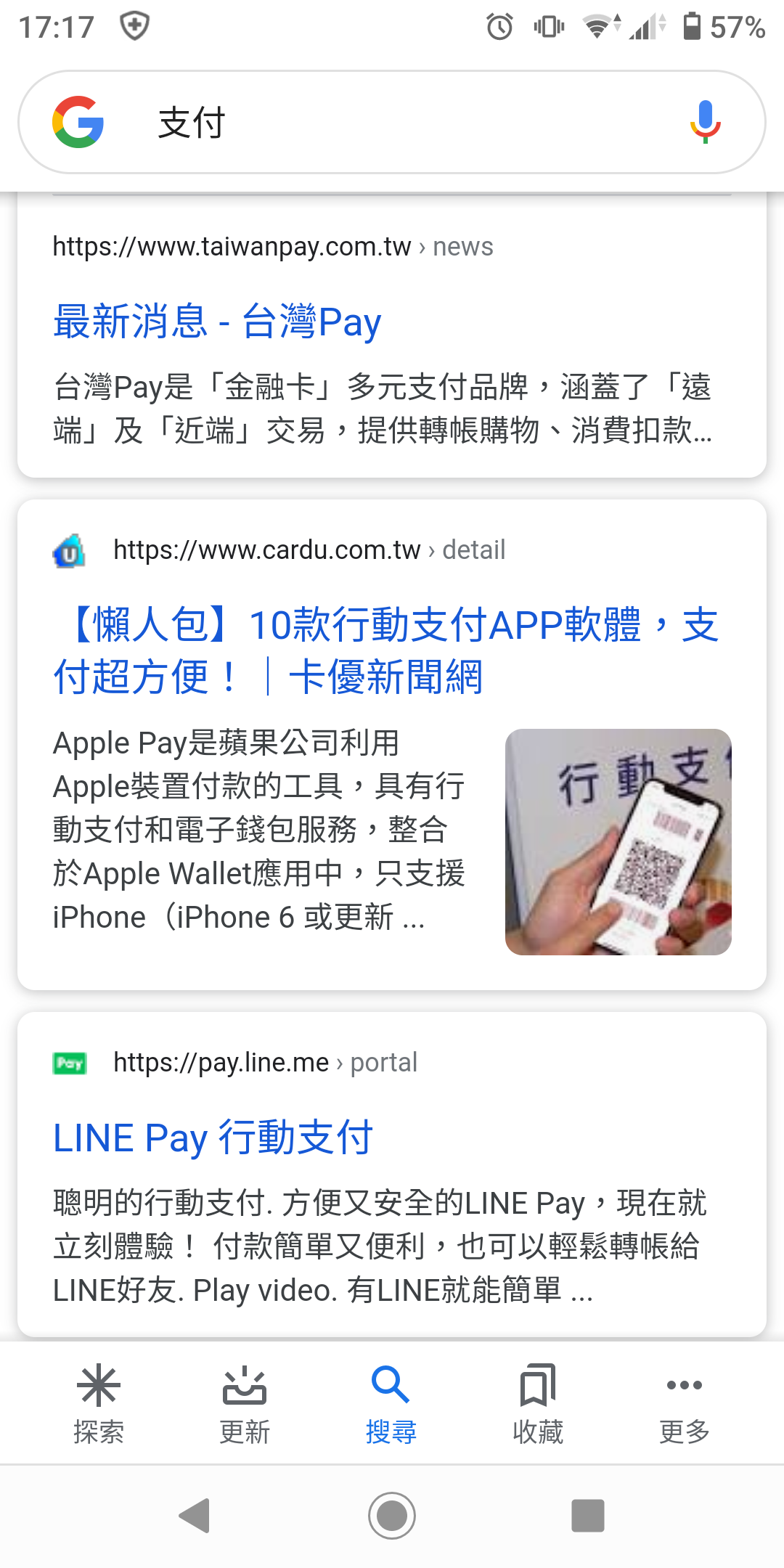Open the 更多 tab
The height and width of the screenshot is (1568, 784).
(684, 1403)
